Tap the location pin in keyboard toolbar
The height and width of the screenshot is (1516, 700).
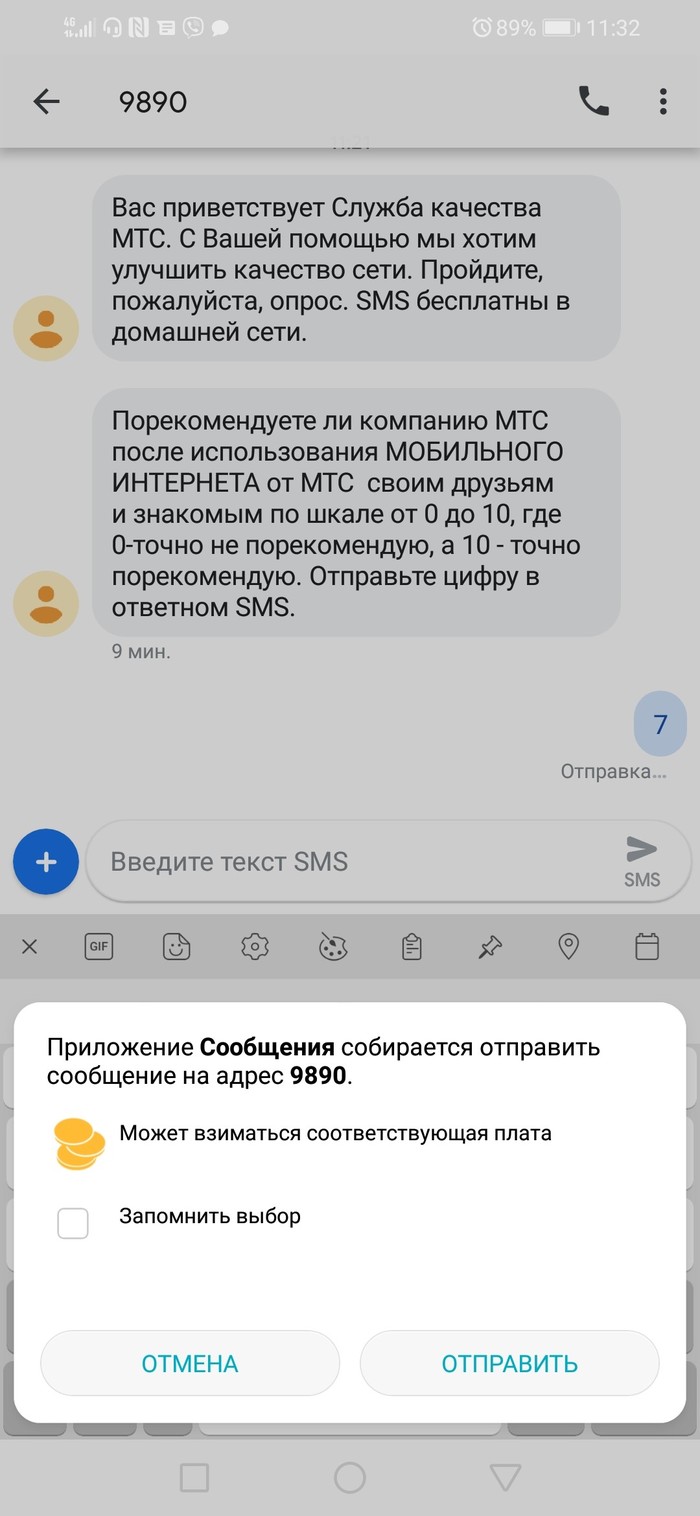point(568,946)
